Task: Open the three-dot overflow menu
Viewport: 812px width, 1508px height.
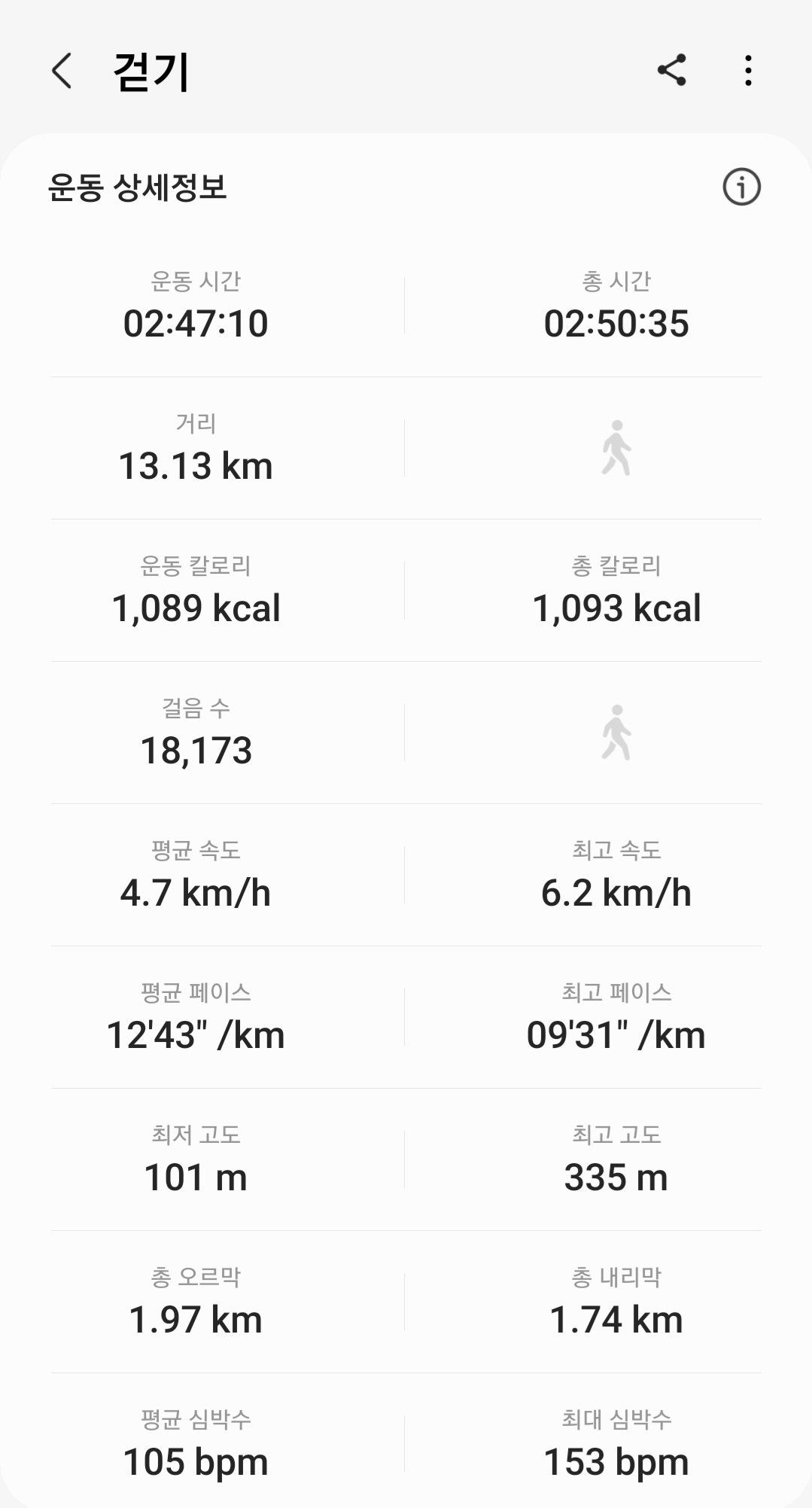Action: tap(747, 71)
